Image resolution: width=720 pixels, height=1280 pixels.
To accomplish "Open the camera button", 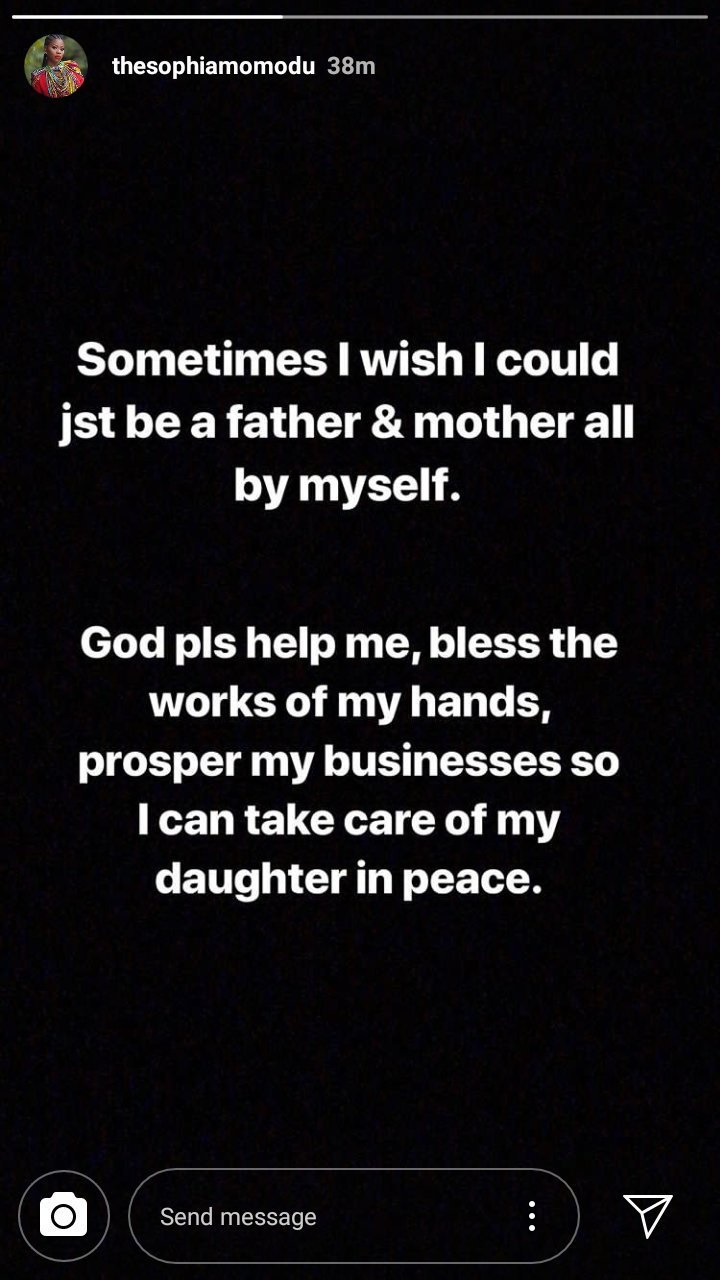I will 63,1216.
